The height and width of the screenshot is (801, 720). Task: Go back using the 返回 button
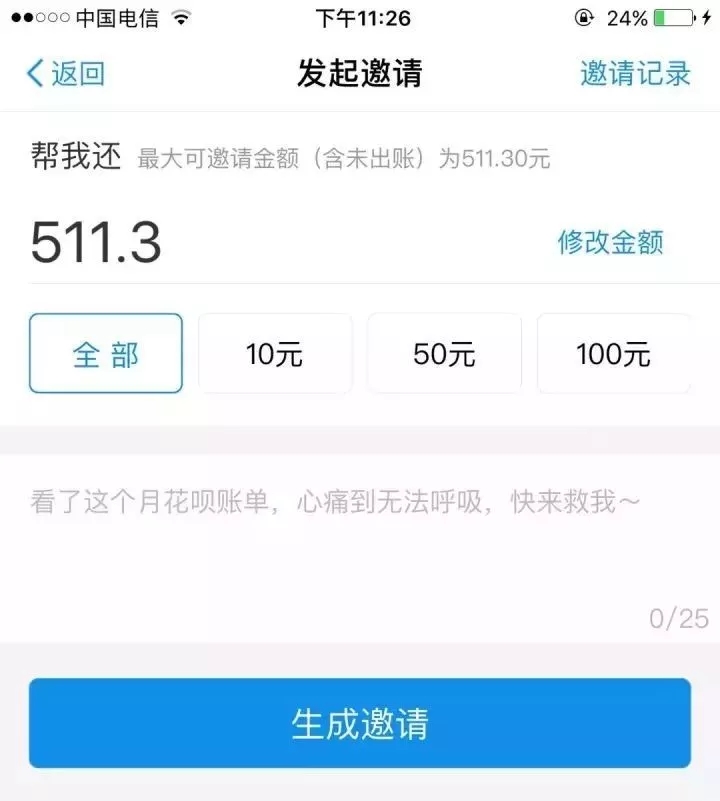click(66, 73)
